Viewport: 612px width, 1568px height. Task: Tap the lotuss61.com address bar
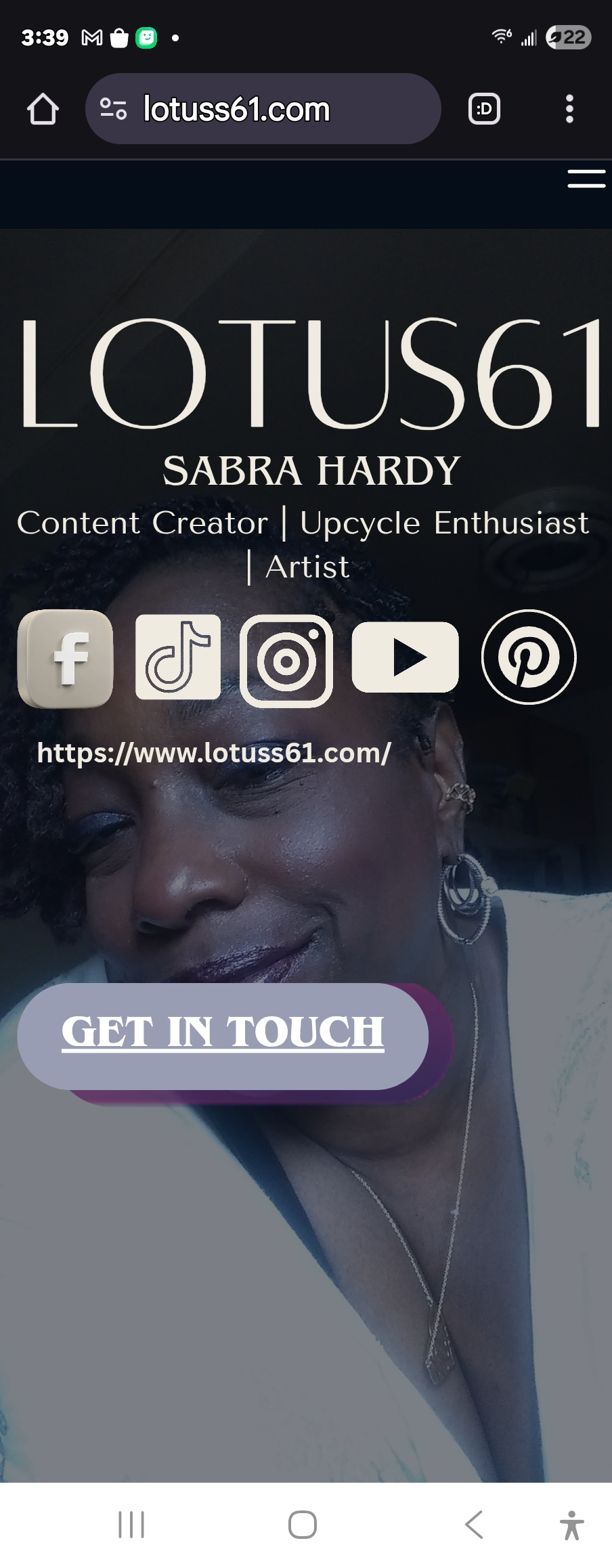[x=263, y=109]
